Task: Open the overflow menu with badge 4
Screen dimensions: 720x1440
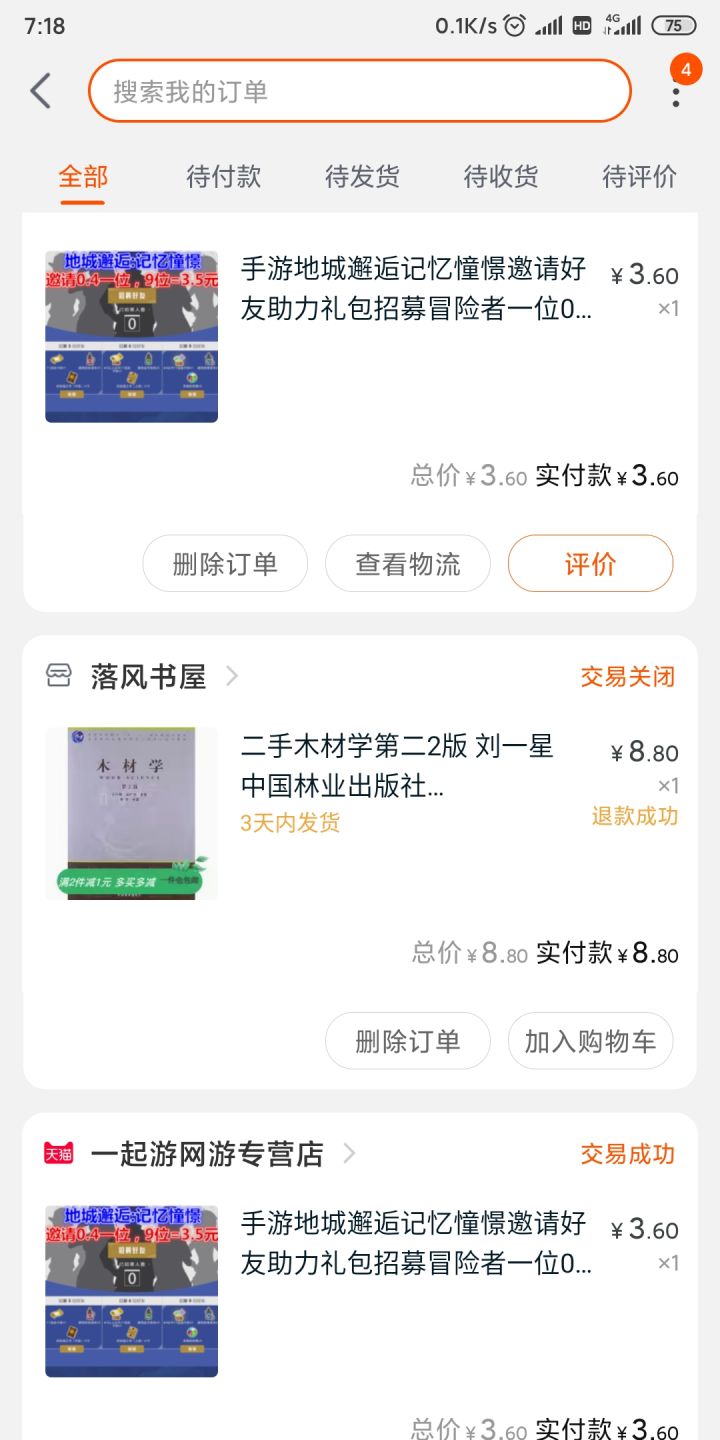Action: coord(677,93)
